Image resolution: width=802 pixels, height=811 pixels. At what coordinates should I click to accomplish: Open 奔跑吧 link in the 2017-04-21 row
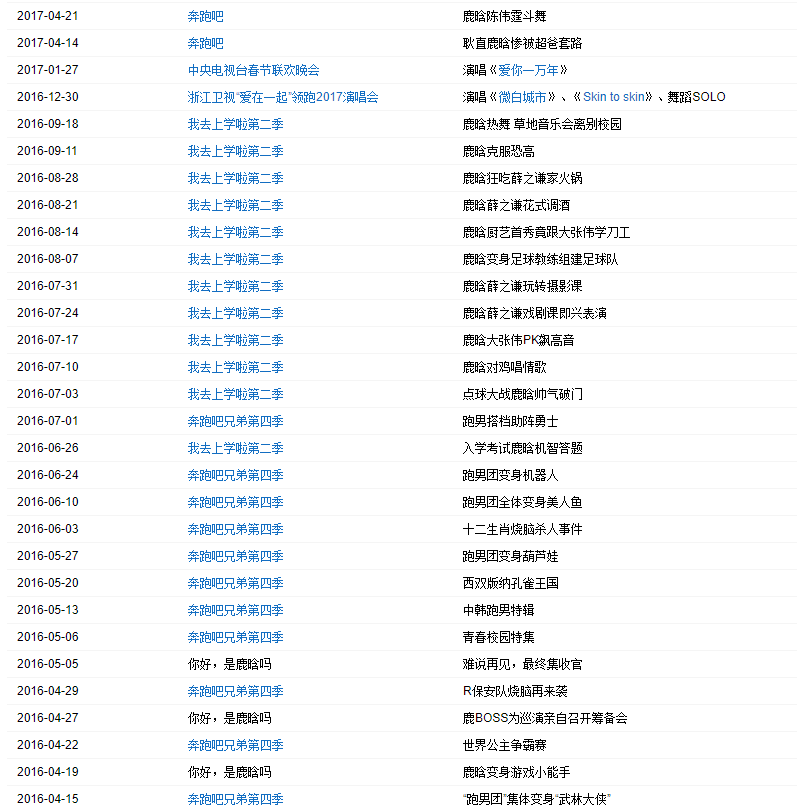click(x=205, y=16)
